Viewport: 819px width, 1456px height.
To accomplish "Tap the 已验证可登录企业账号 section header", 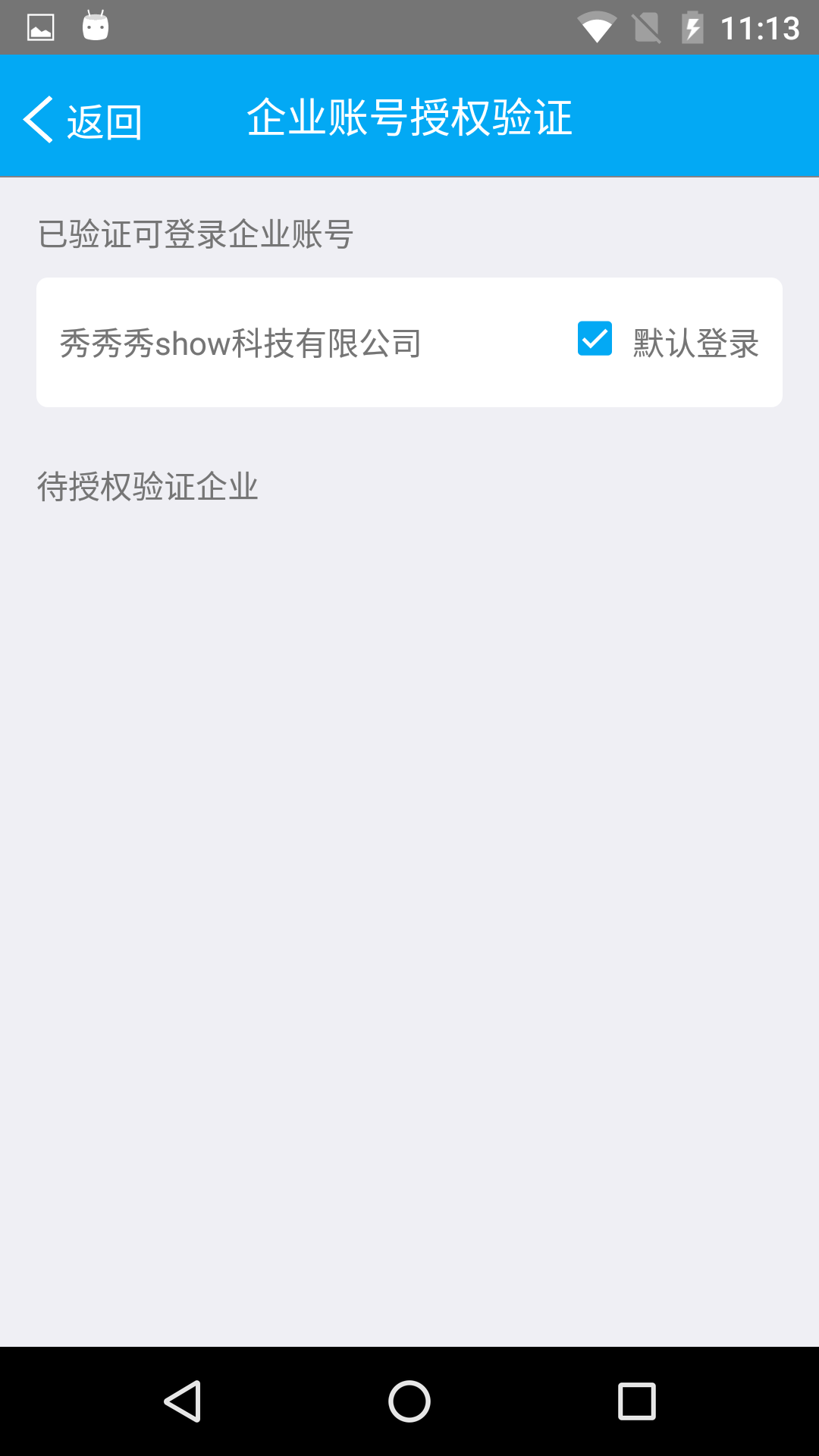I will [197, 234].
